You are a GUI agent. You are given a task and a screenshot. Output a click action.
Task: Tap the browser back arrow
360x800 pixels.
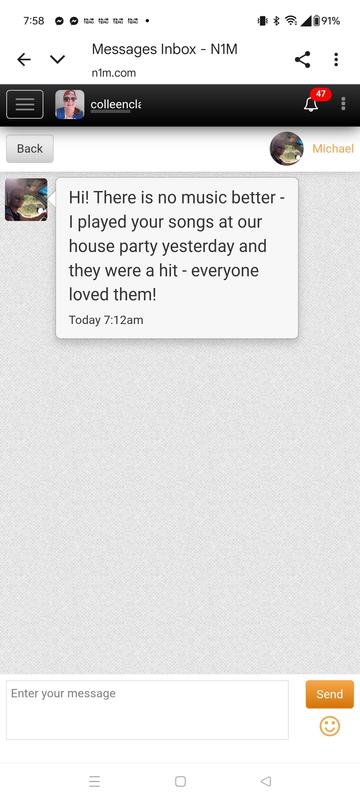[23, 60]
